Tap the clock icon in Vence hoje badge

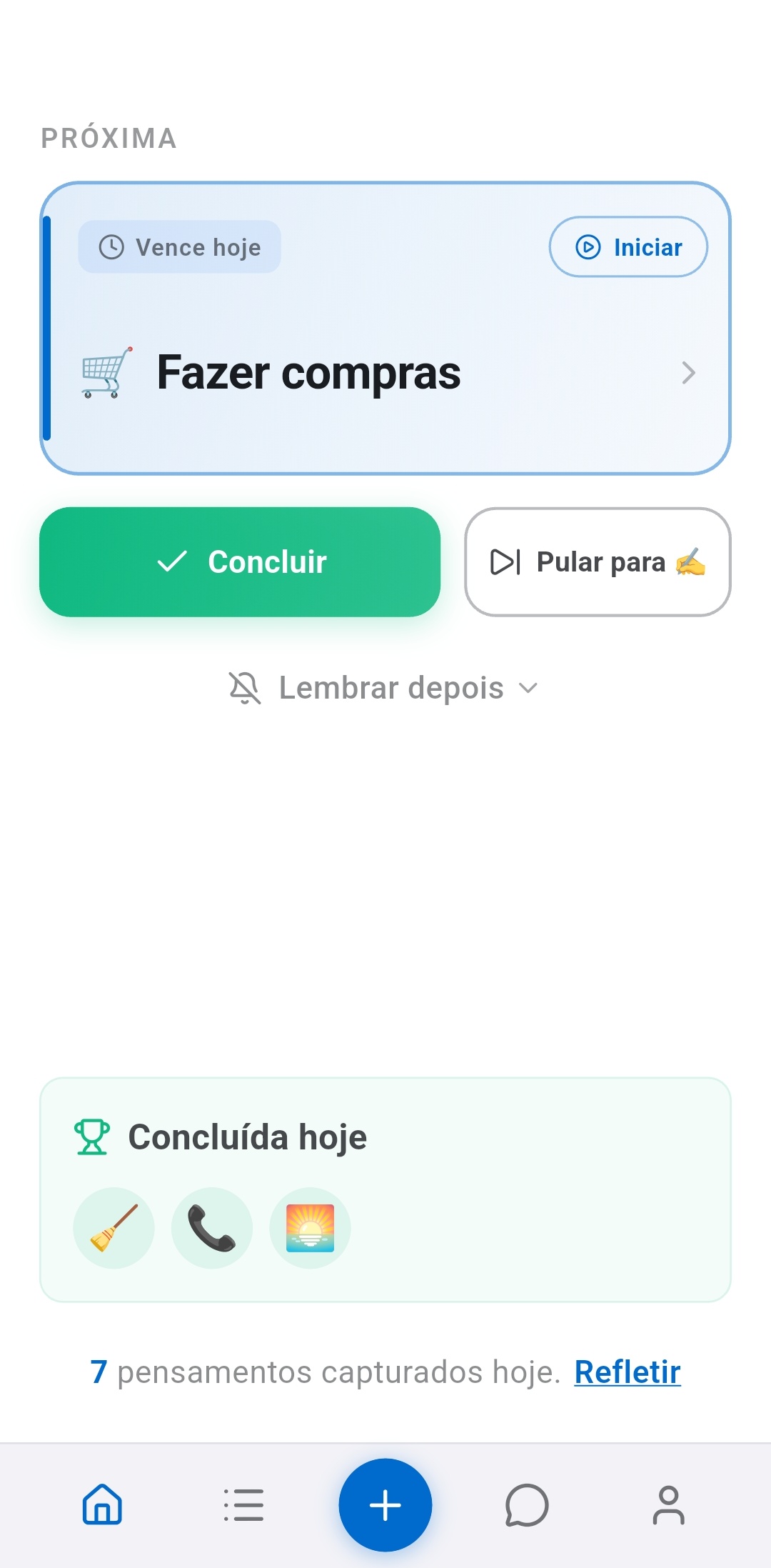pos(112,246)
